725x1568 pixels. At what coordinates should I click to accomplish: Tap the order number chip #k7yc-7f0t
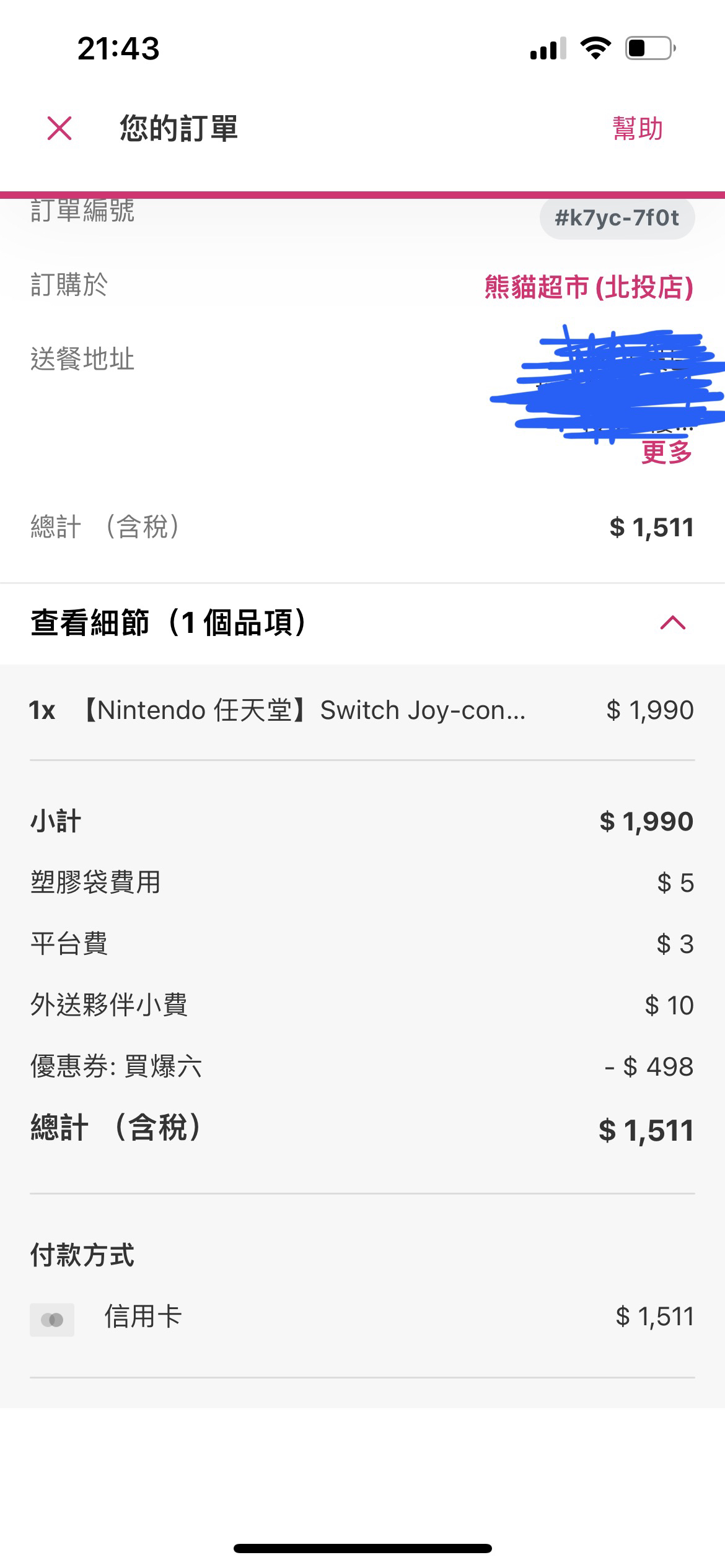617,218
